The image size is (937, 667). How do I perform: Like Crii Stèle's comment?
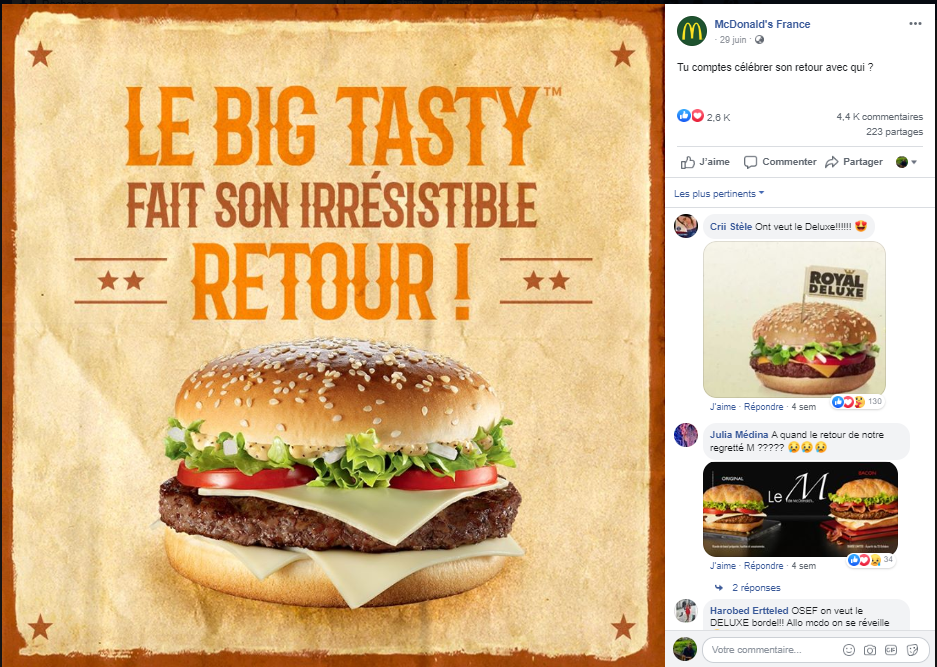click(721, 407)
